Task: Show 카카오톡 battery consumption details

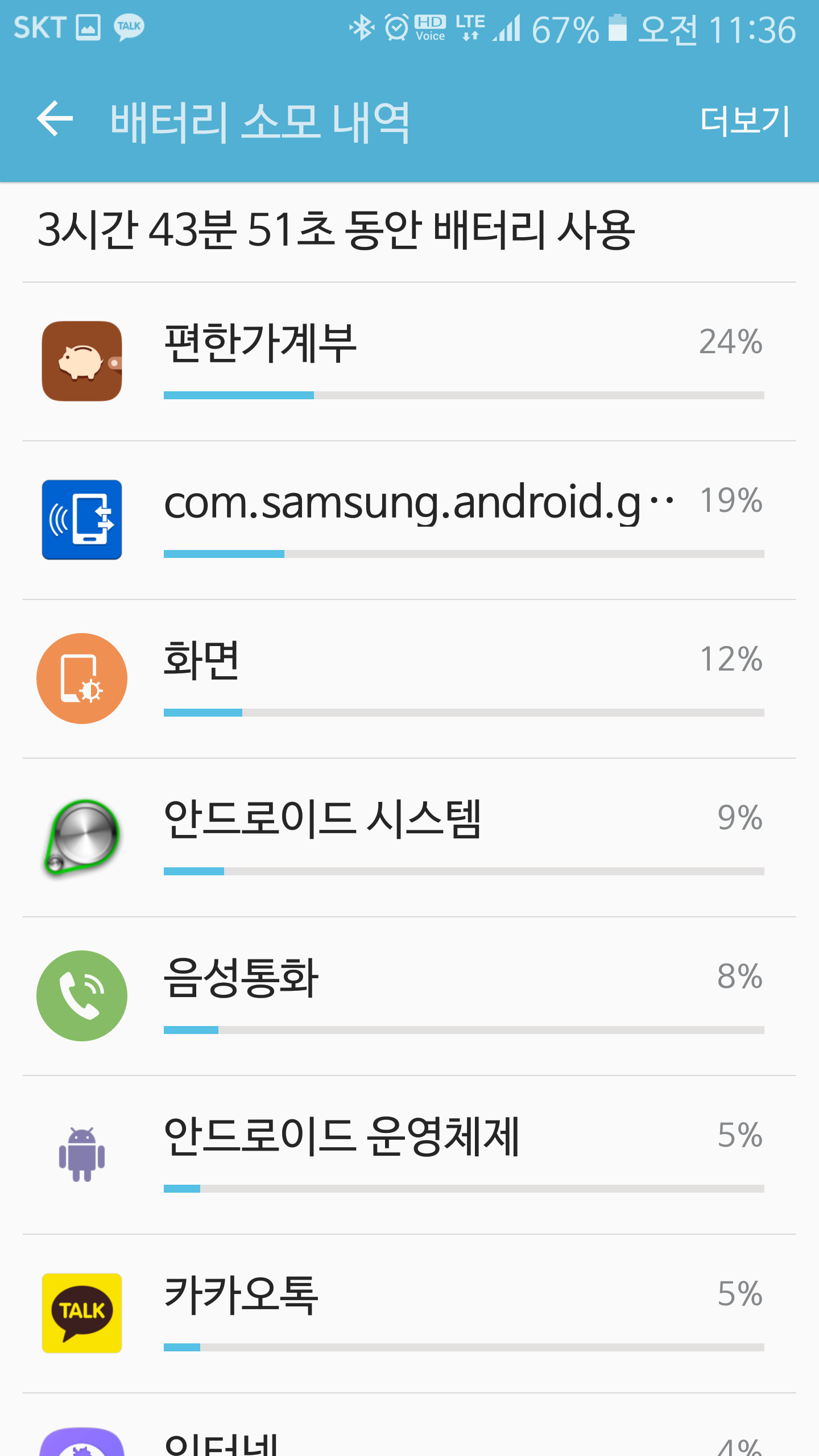Action: pyautogui.click(x=409, y=1314)
